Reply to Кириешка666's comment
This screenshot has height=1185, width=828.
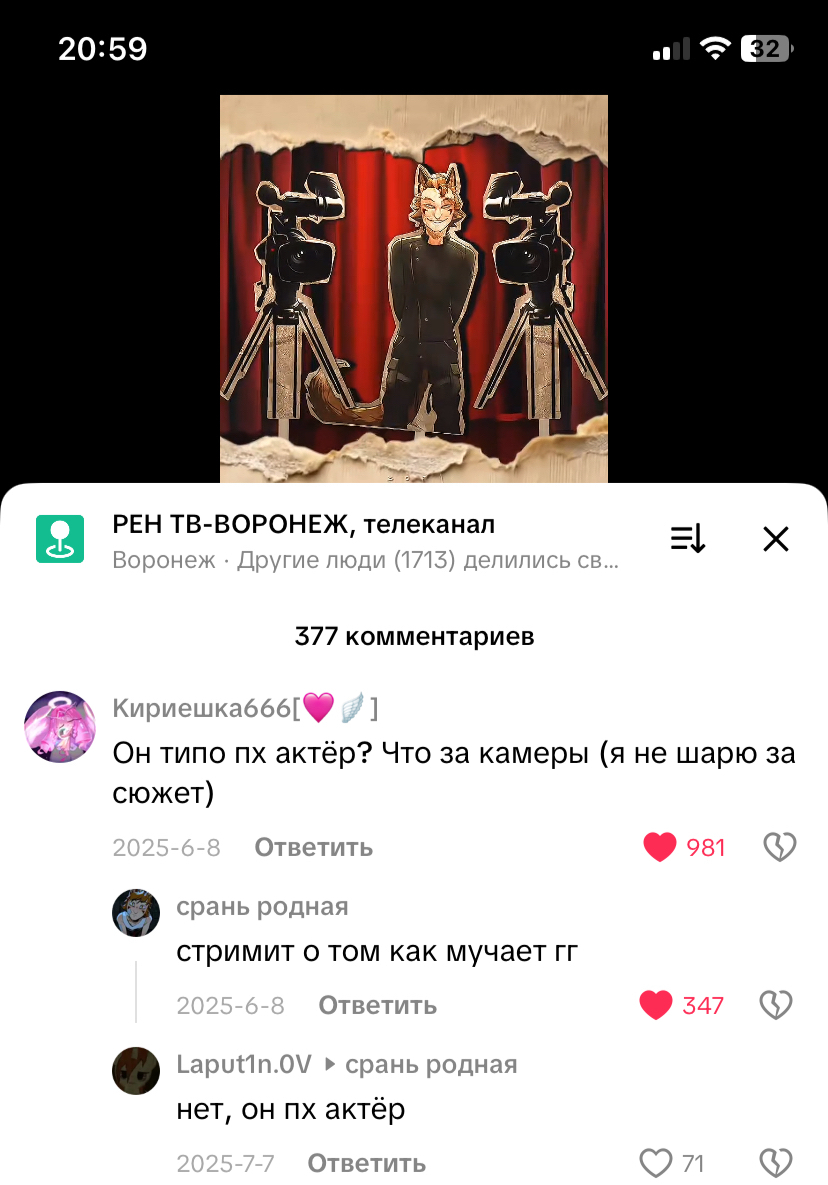(313, 848)
